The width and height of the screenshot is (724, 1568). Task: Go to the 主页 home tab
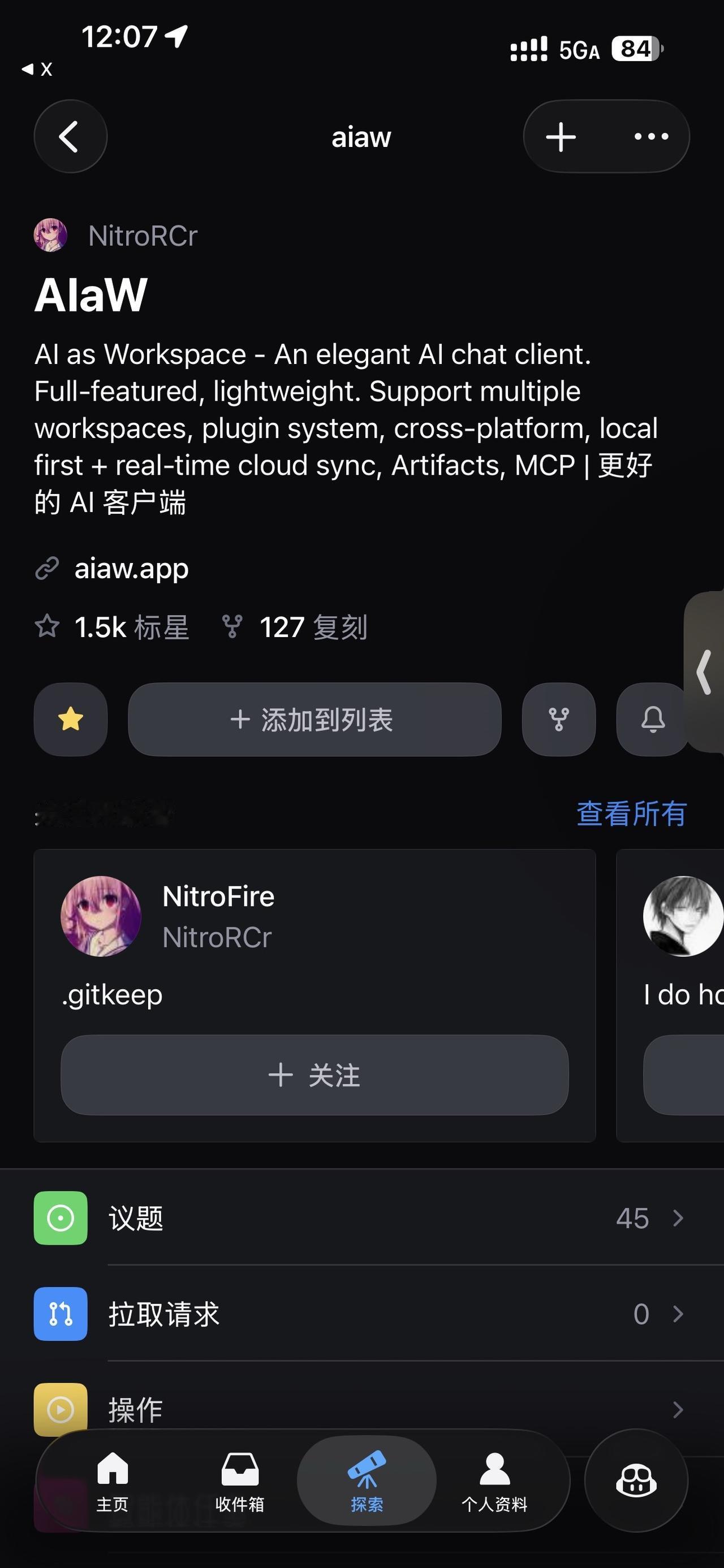(113, 1483)
